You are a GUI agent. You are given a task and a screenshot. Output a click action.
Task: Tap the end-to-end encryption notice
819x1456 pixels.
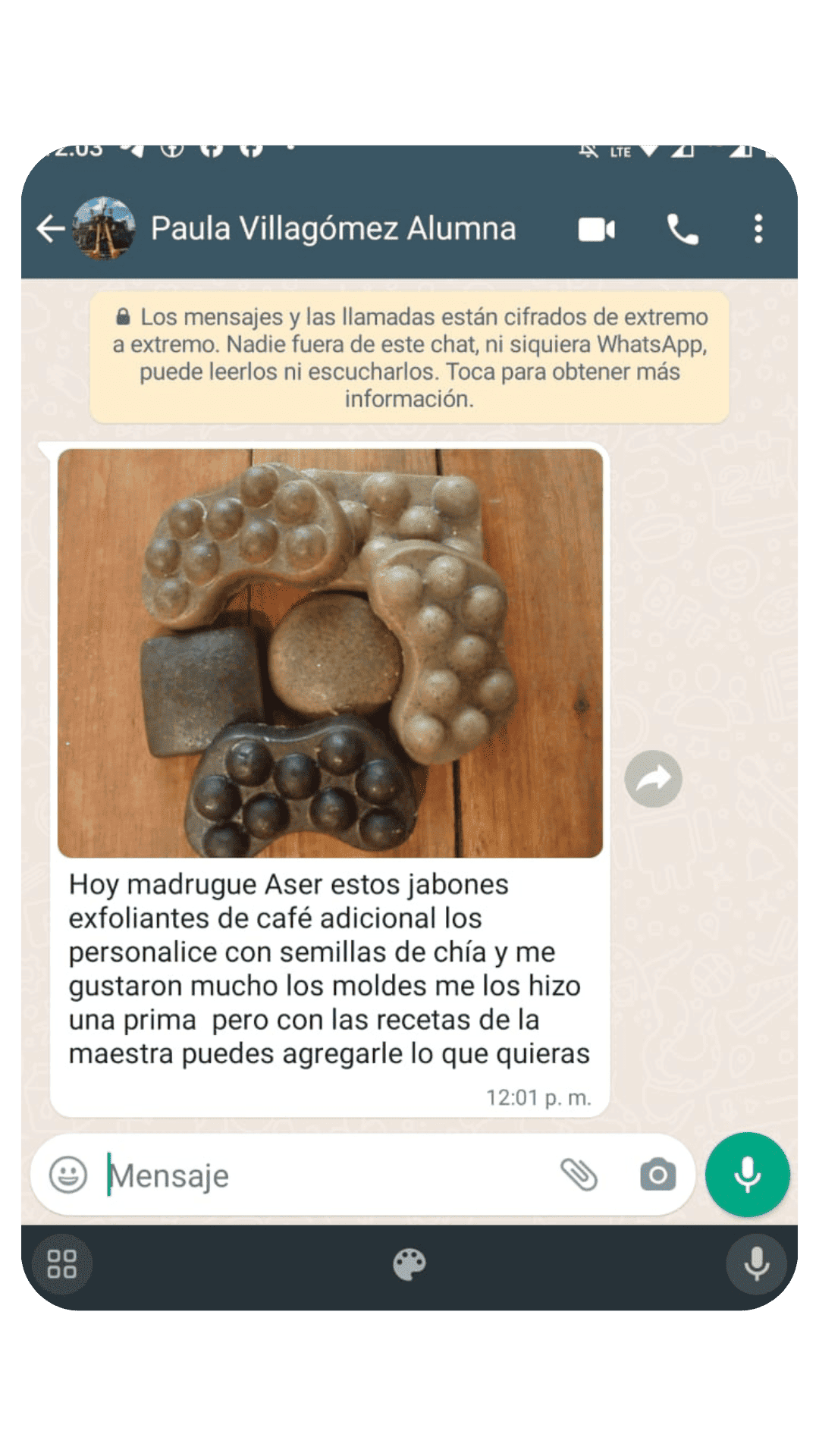pos(409,357)
